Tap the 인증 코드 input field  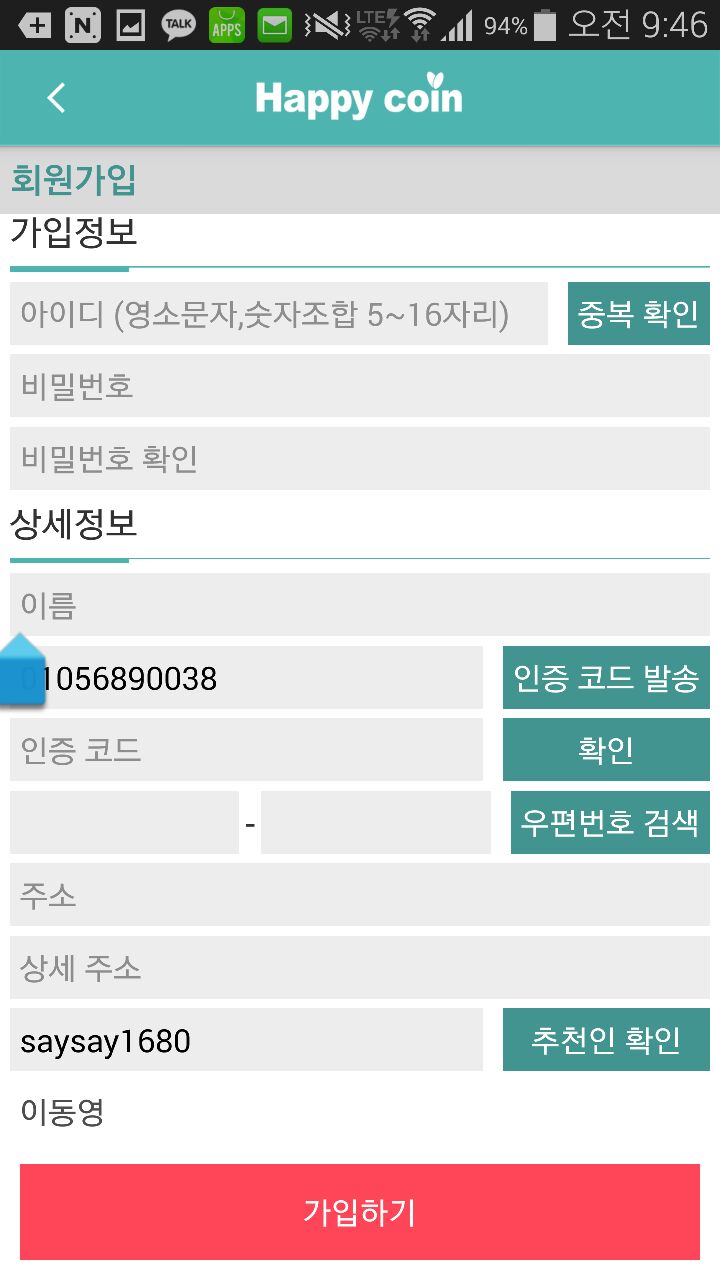246,750
